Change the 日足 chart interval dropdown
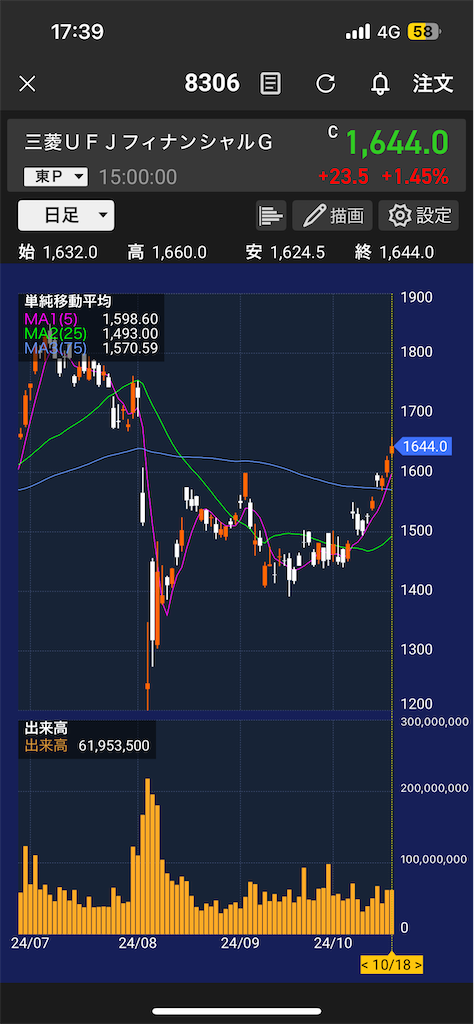The width and height of the screenshot is (474, 1024). tap(66, 216)
